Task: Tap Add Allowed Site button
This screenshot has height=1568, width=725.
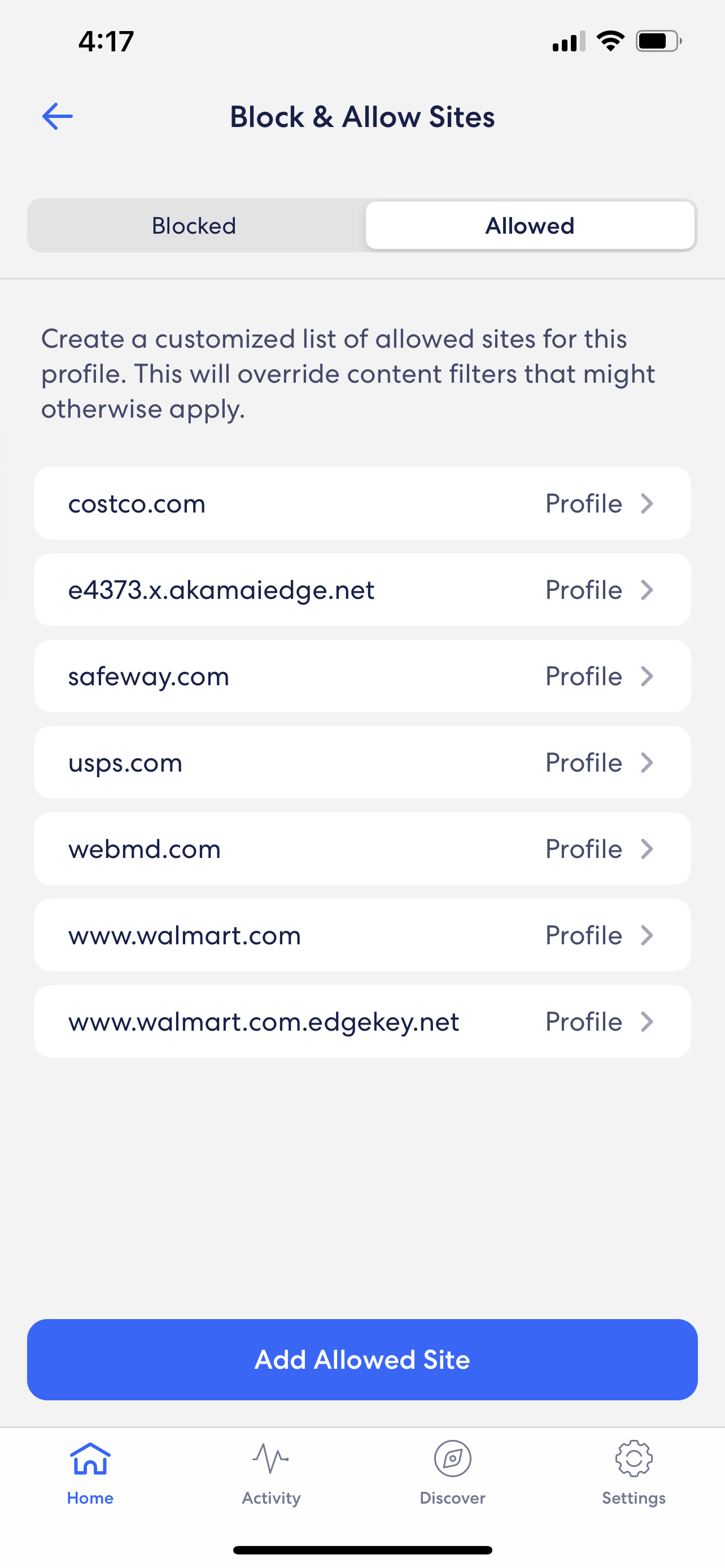Action: [x=362, y=1360]
